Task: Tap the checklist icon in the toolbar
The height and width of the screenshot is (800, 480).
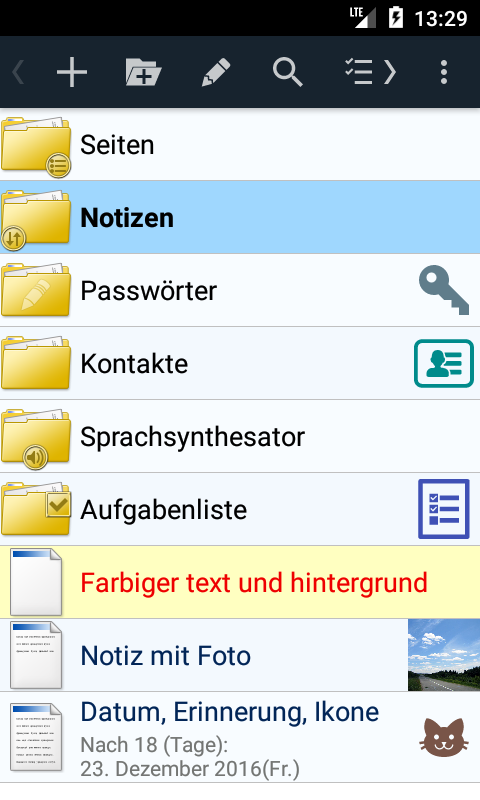Action: coord(359,72)
